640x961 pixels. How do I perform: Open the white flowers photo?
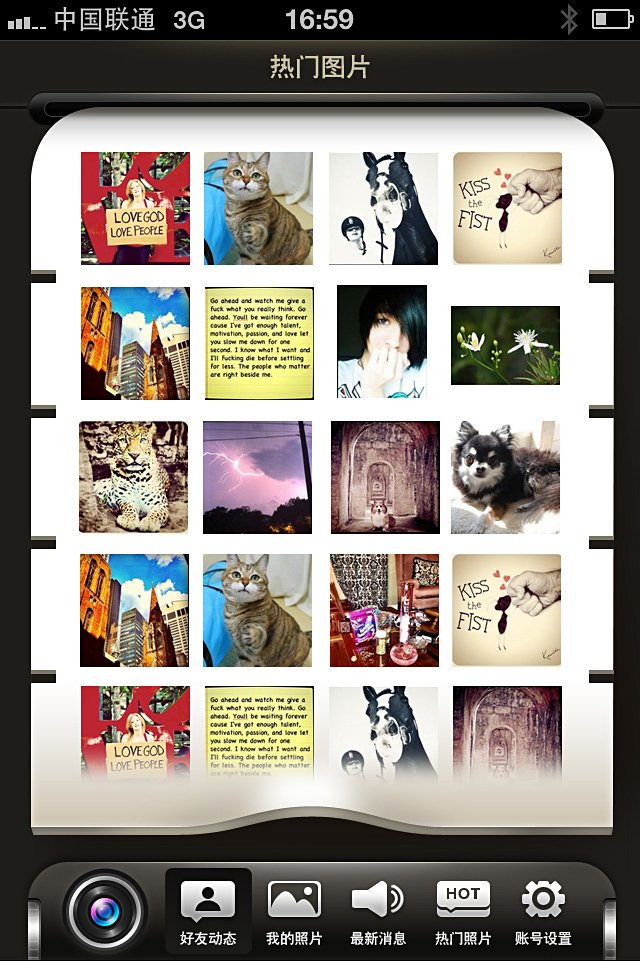(x=505, y=345)
